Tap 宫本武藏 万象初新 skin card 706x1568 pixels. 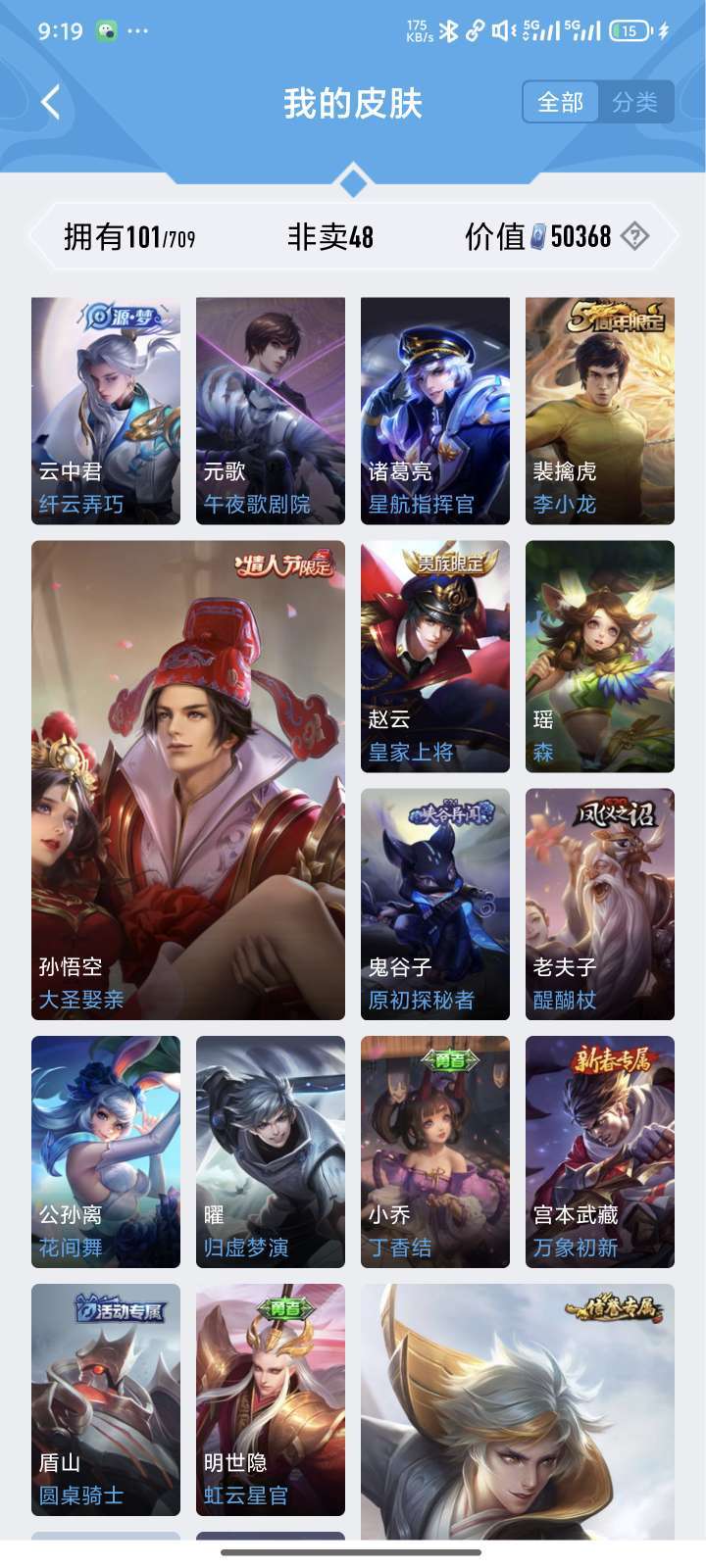pyautogui.click(x=600, y=1151)
